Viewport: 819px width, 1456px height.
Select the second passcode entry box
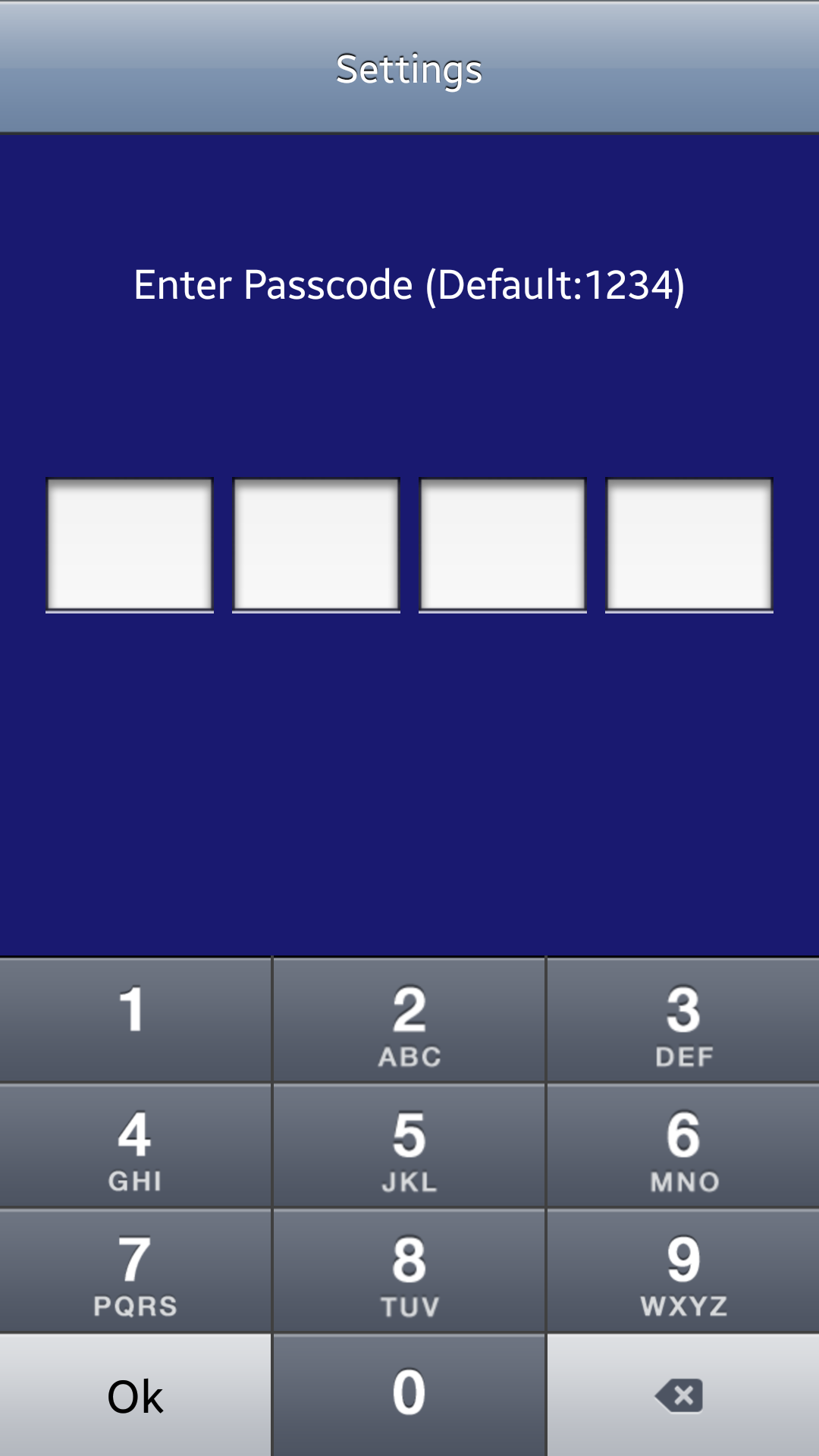[316, 544]
